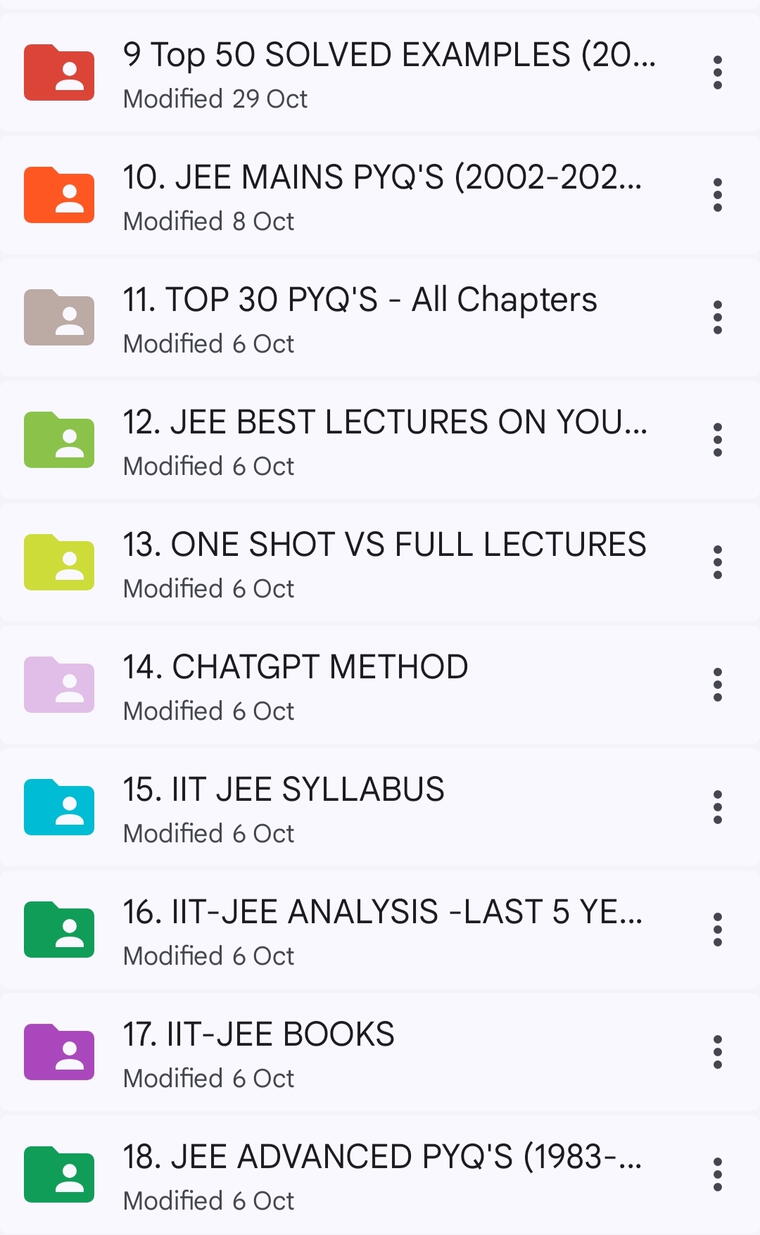Open the three-dot menu for 14. CHATGPT METHOD
This screenshot has height=1235, width=760.
point(717,684)
